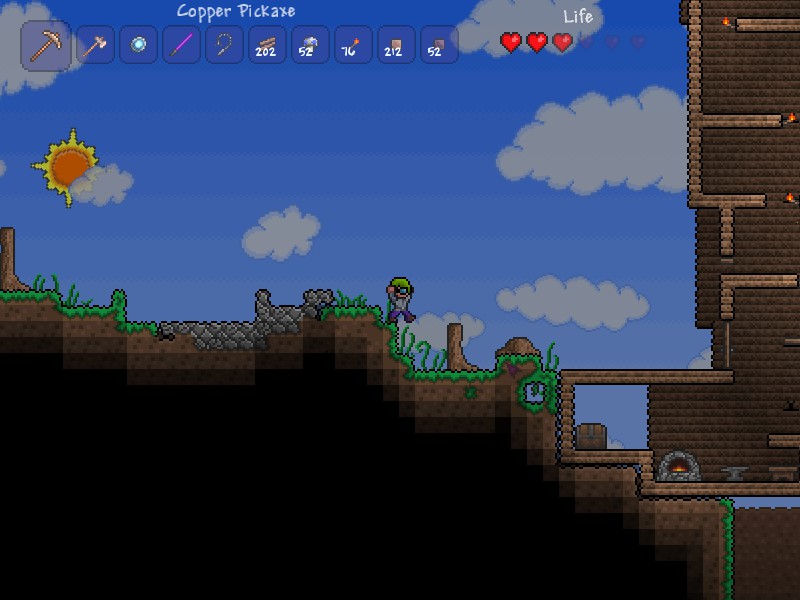Select the axe in the hotbar
Image resolution: width=800 pixels, height=600 pixels.
[96, 46]
